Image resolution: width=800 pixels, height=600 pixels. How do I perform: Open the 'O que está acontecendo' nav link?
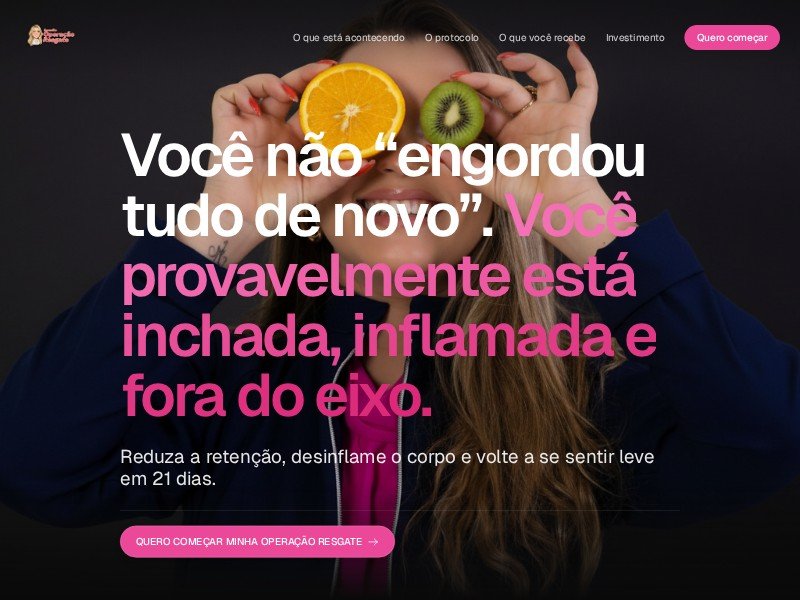point(348,38)
